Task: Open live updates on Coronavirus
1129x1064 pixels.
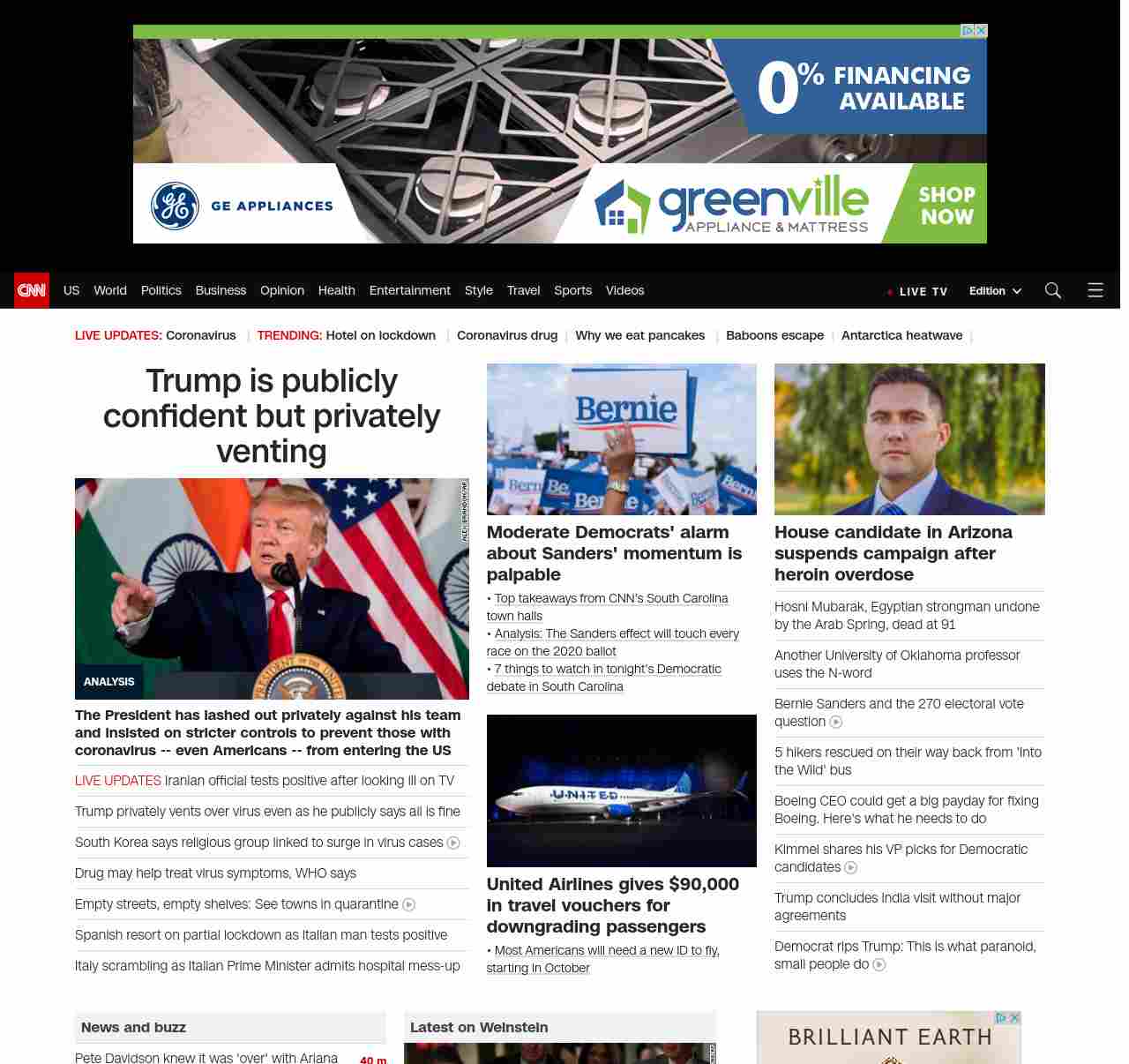Action: (200, 335)
